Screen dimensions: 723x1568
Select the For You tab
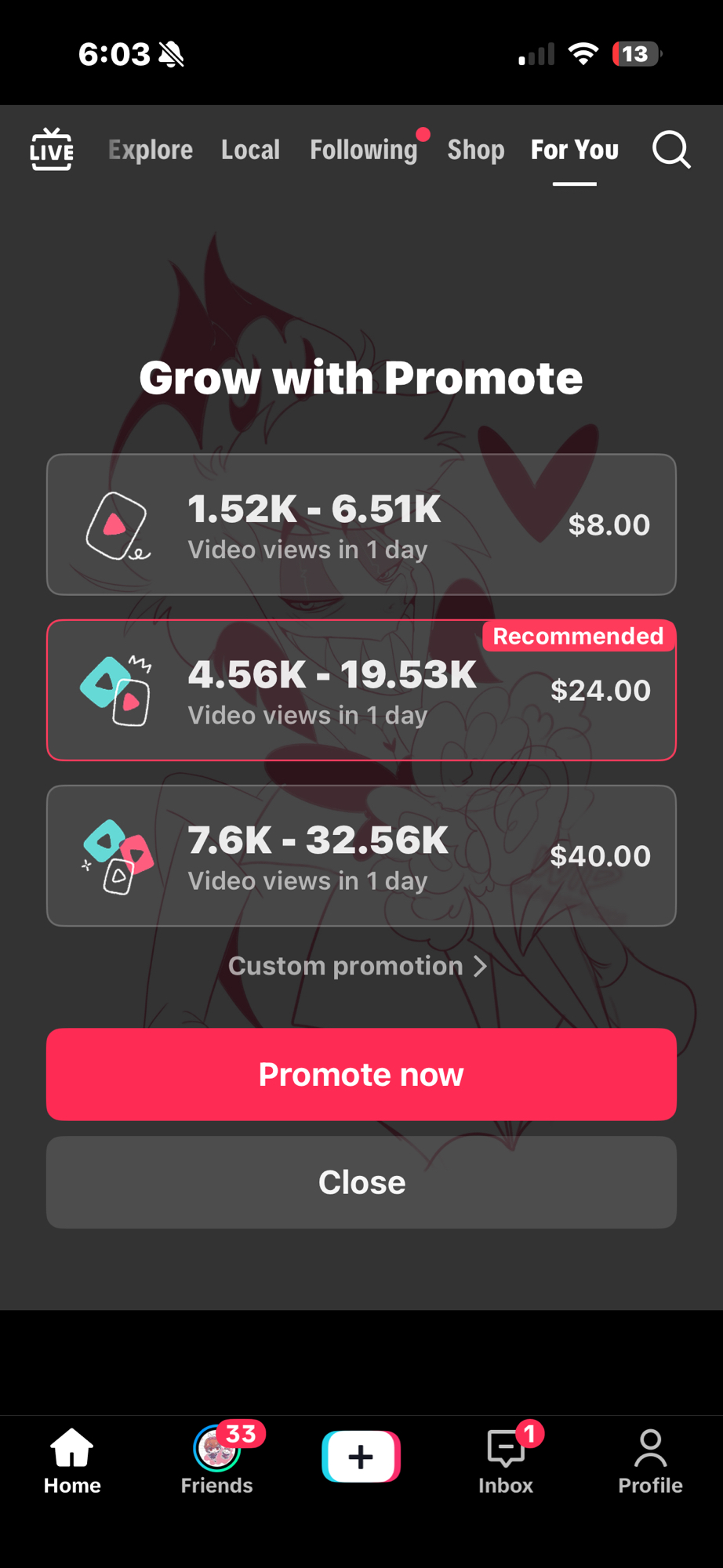point(575,150)
